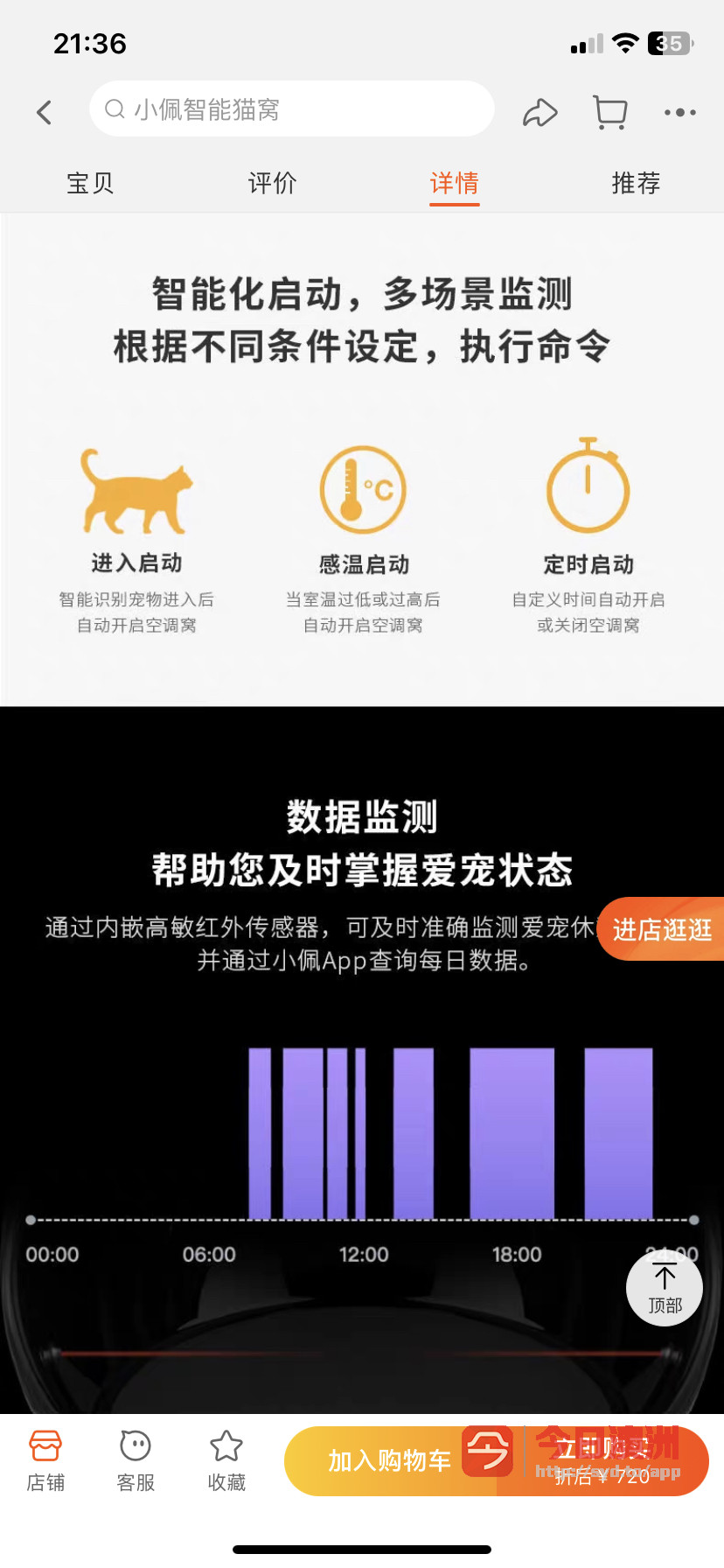Open the 店铺 store page
Viewport: 724px width, 1568px height.
[x=45, y=1461]
